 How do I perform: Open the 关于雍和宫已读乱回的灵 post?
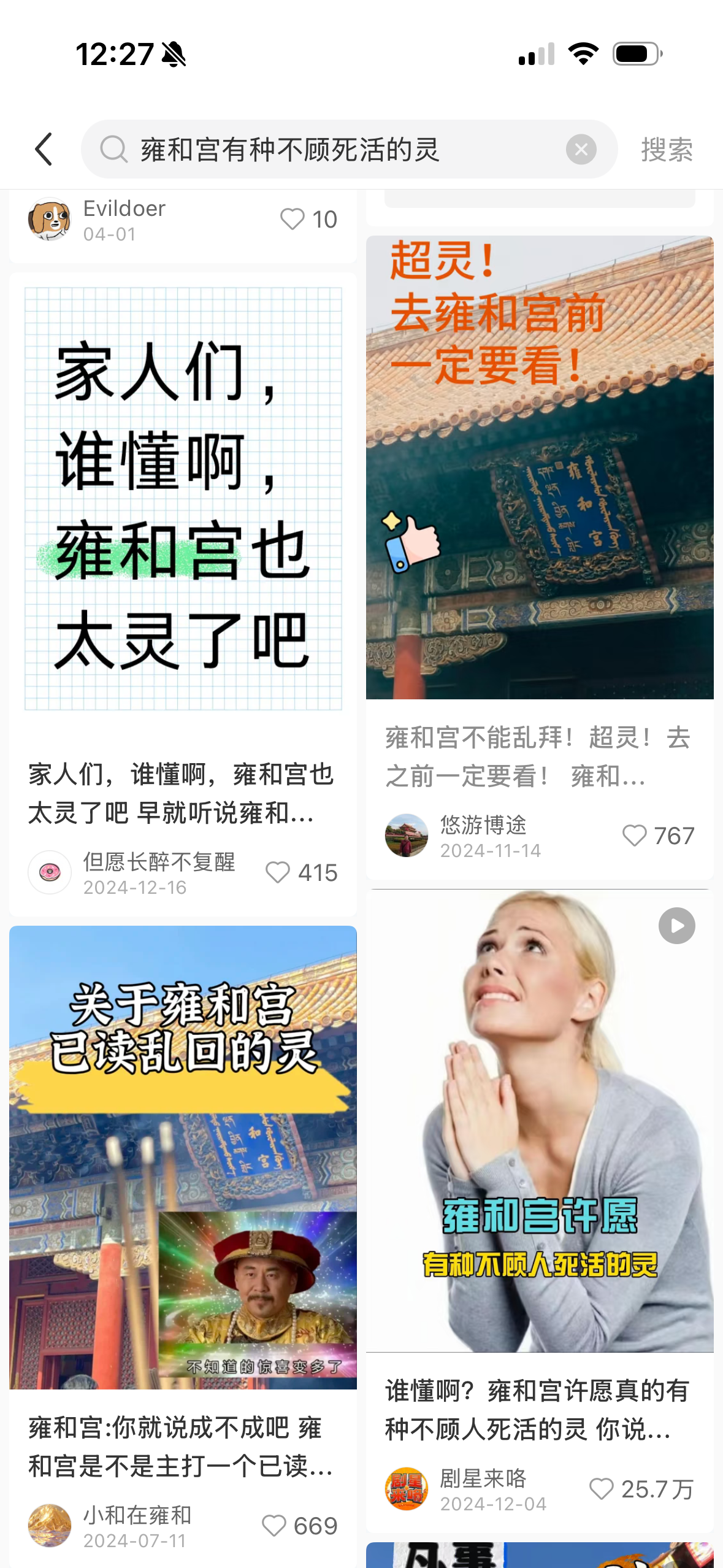(x=183, y=1157)
